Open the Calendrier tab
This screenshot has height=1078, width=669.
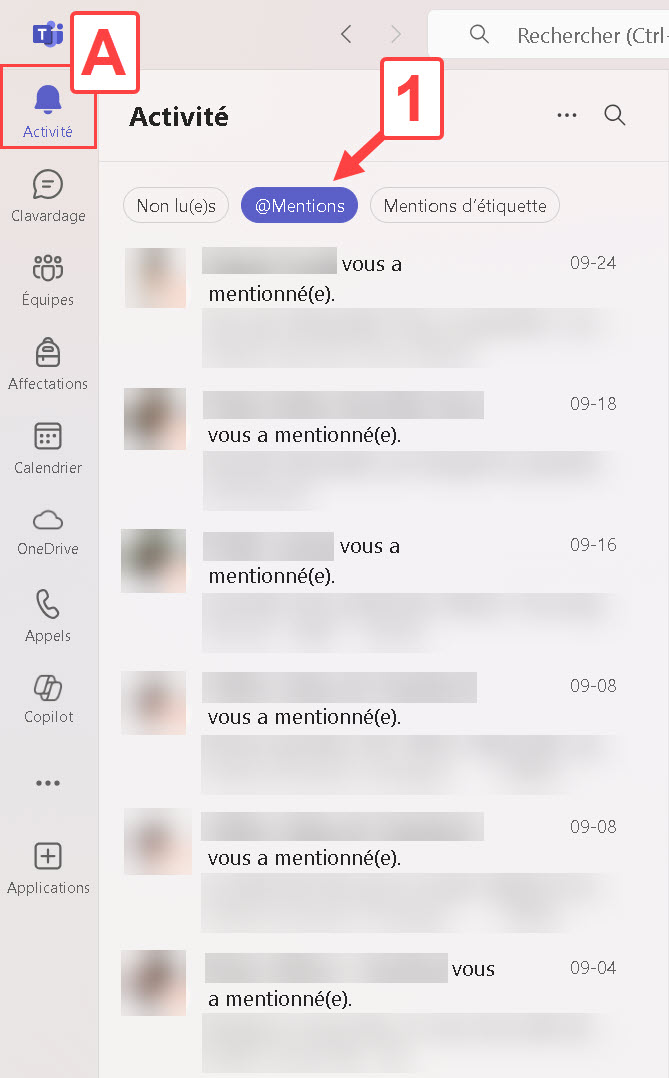[x=48, y=447]
